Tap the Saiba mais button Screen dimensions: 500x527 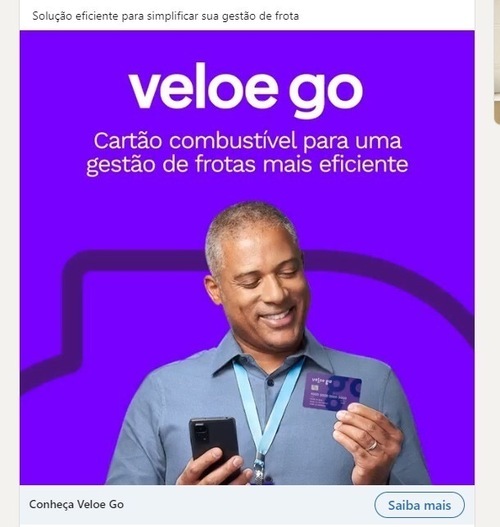pos(419,505)
